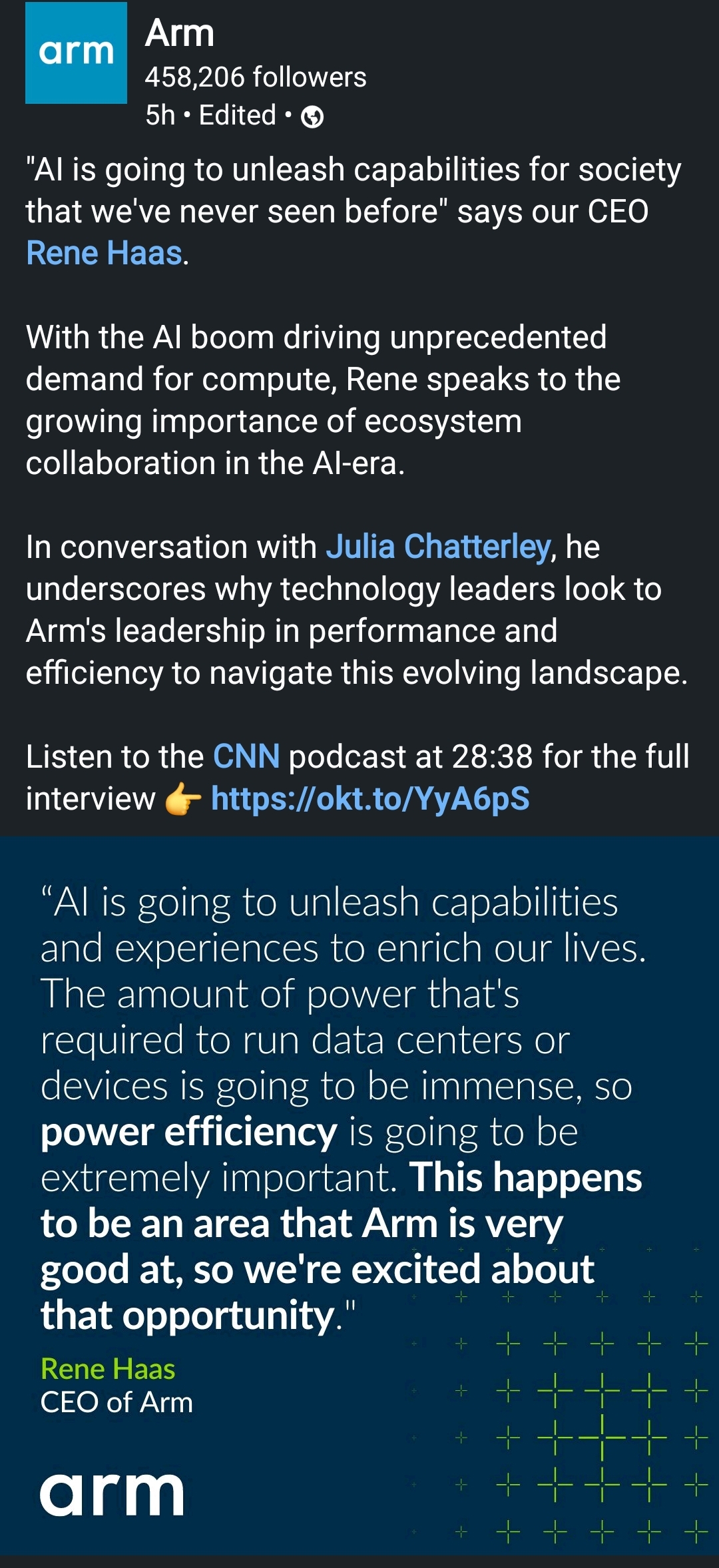Open the Arm page name link

click(x=179, y=33)
